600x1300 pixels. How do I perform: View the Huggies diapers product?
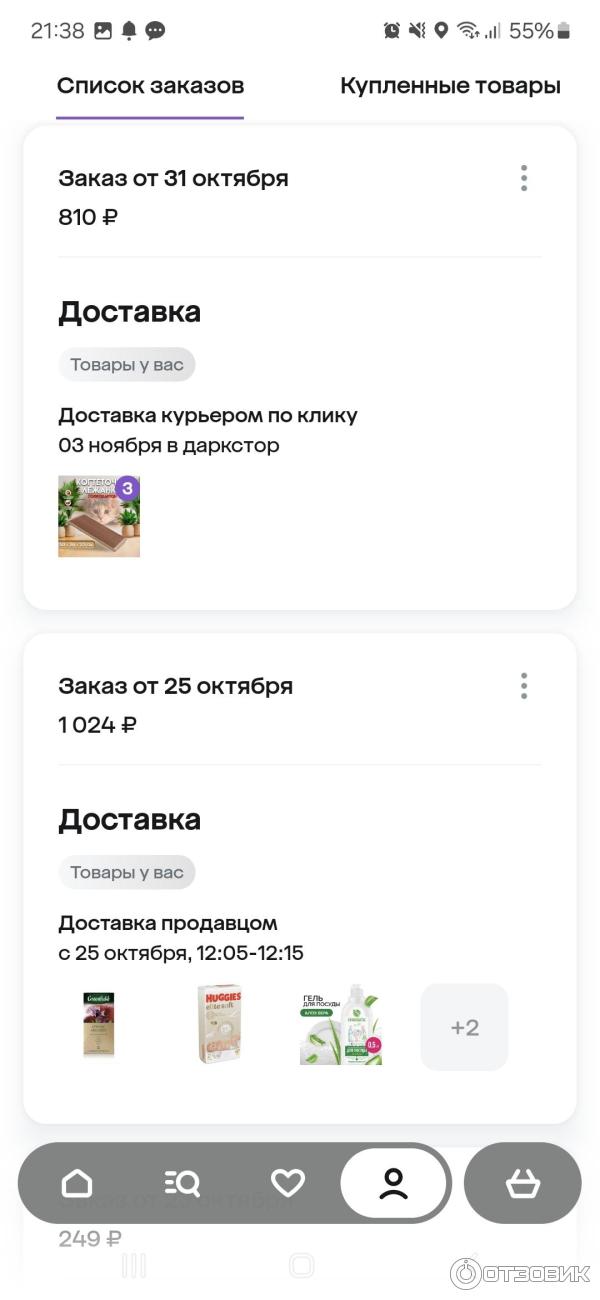coord(219,1025)
